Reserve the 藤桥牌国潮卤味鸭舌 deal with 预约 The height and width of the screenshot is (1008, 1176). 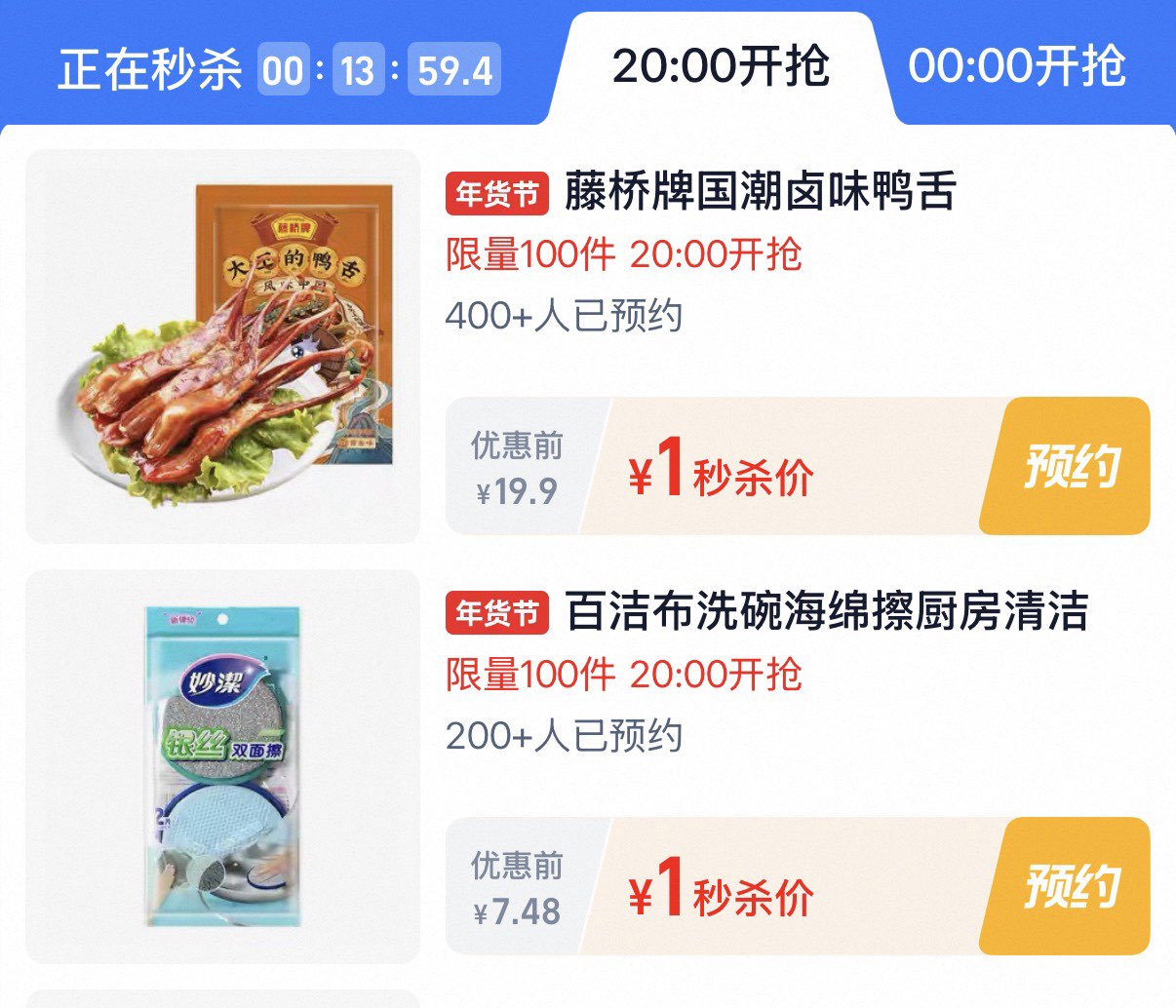click(1072, 466)
